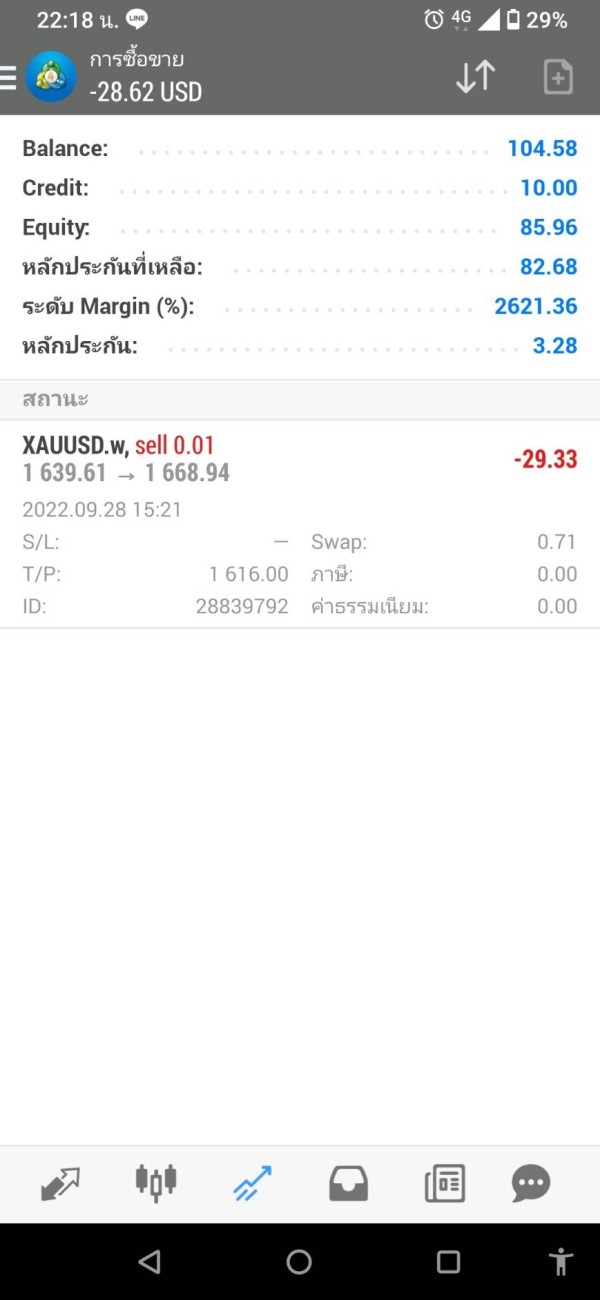Create a new order
This screenshot has width=600, height=1300.
click(557, 77)
